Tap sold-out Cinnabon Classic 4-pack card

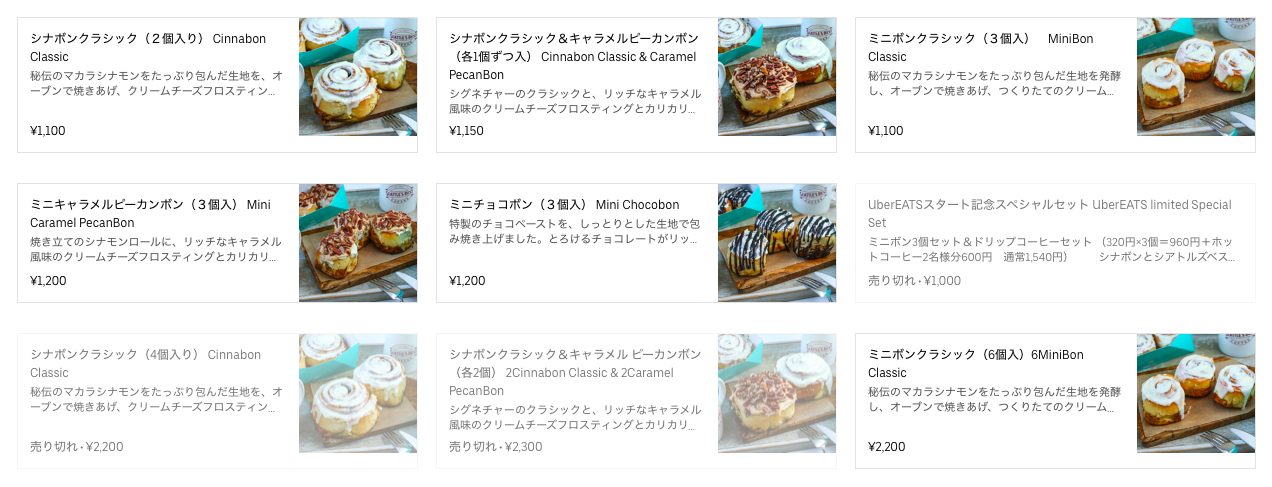coord(217,401)
